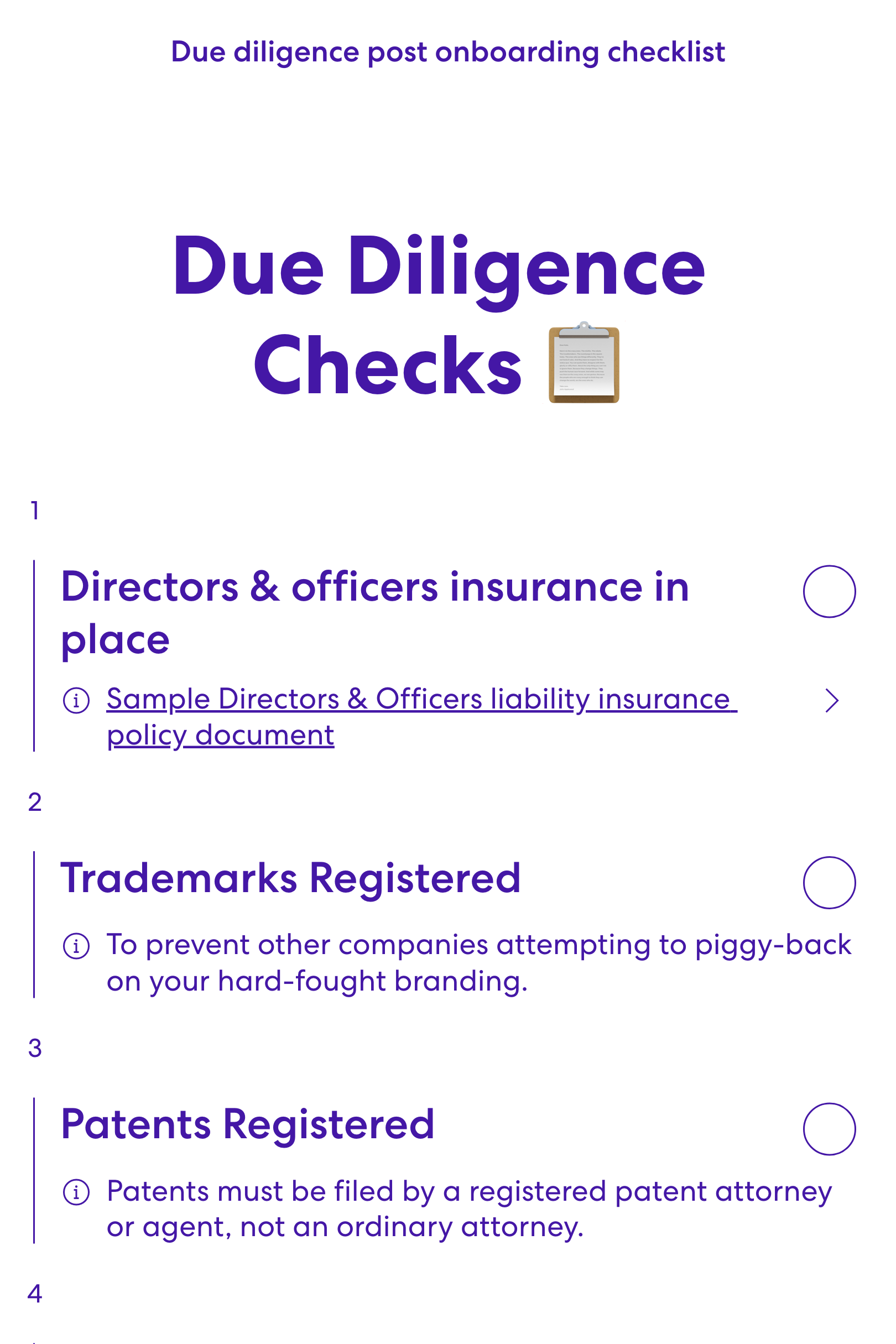Check off Directors & officers insurance in place
896x1344 pixels.
(x=829, y=592)
